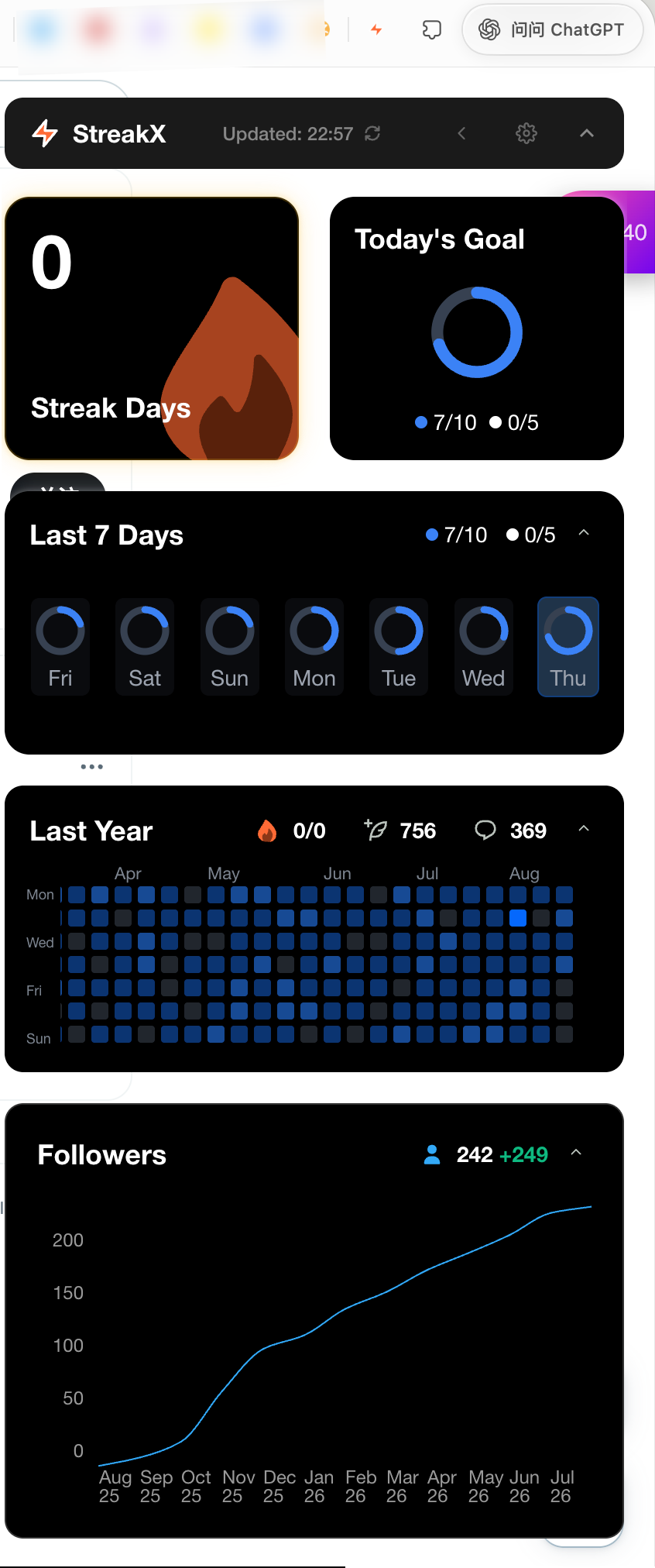Open the sidebar extension icon in toolbar

(432, 29)
